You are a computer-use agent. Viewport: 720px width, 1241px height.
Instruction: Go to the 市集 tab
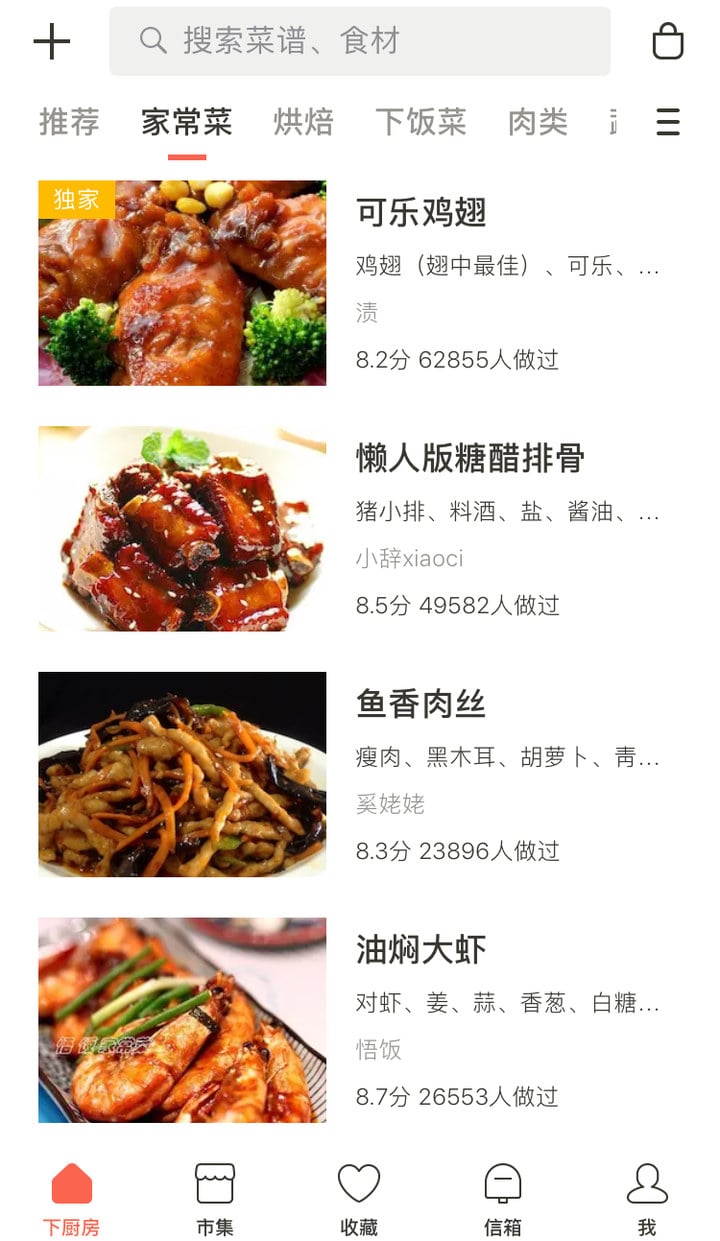(x=215, y=1199)
